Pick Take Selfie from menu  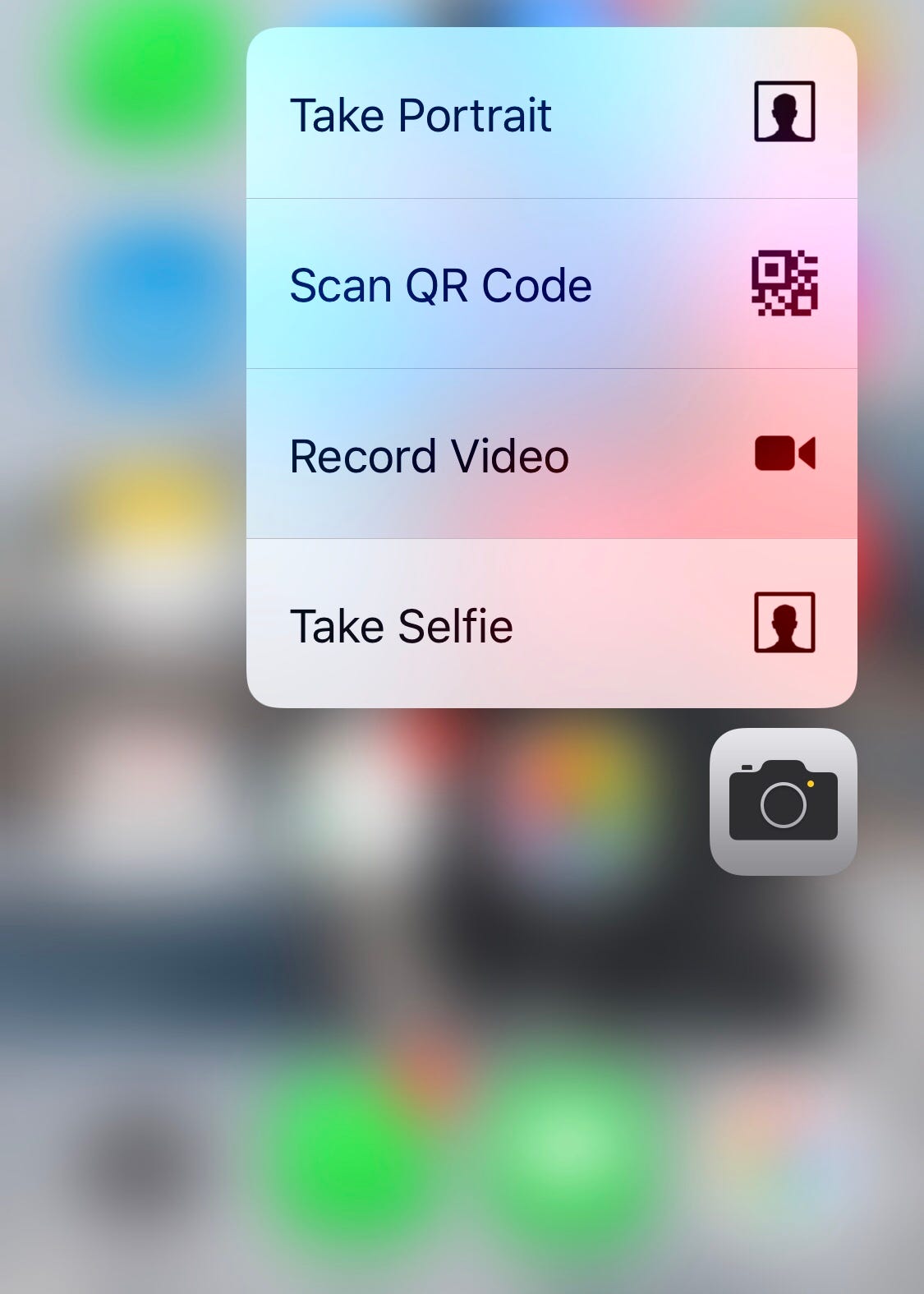click(550, 624)
